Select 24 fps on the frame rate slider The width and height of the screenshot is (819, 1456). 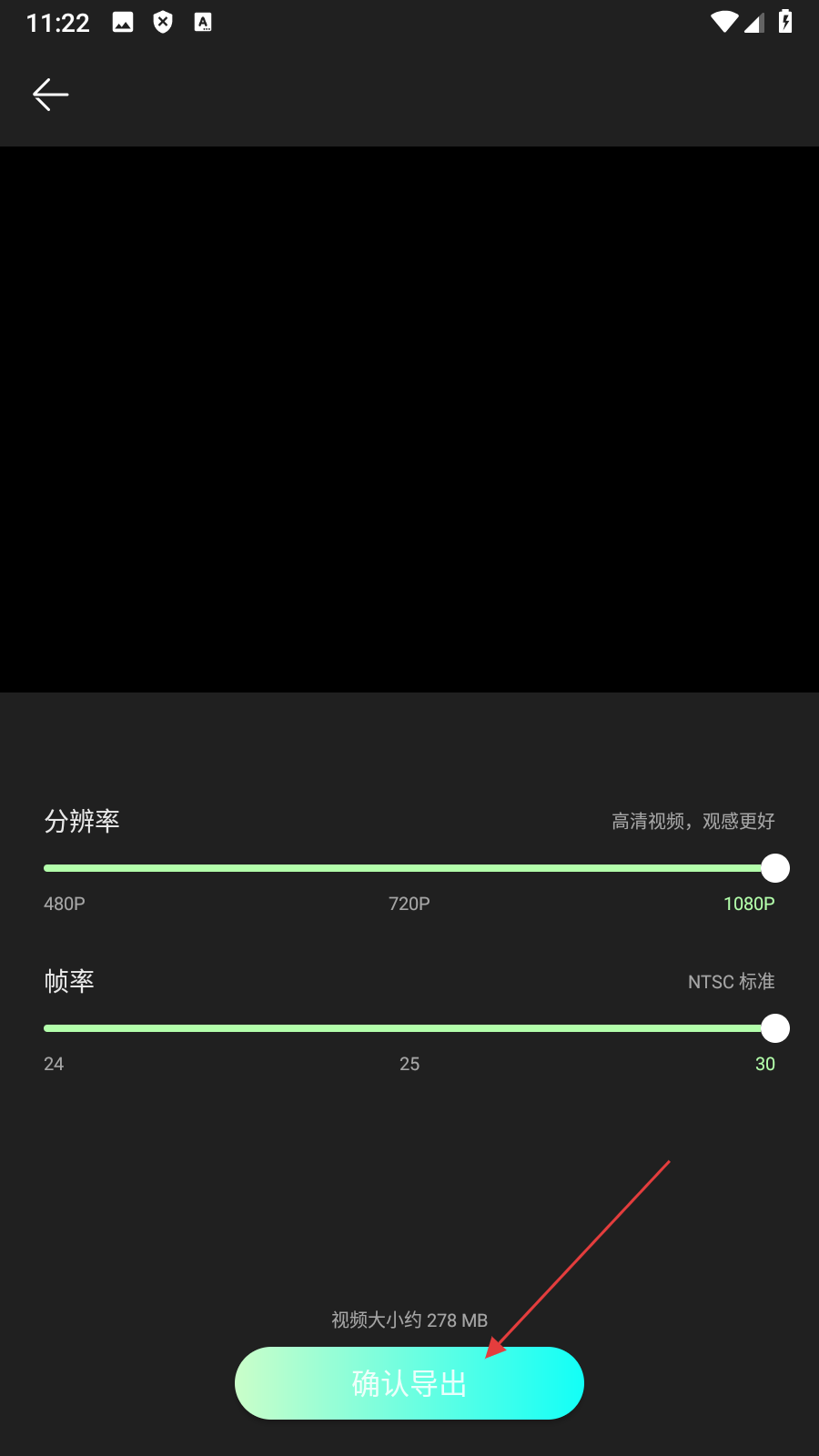(x=47, y=1028)
